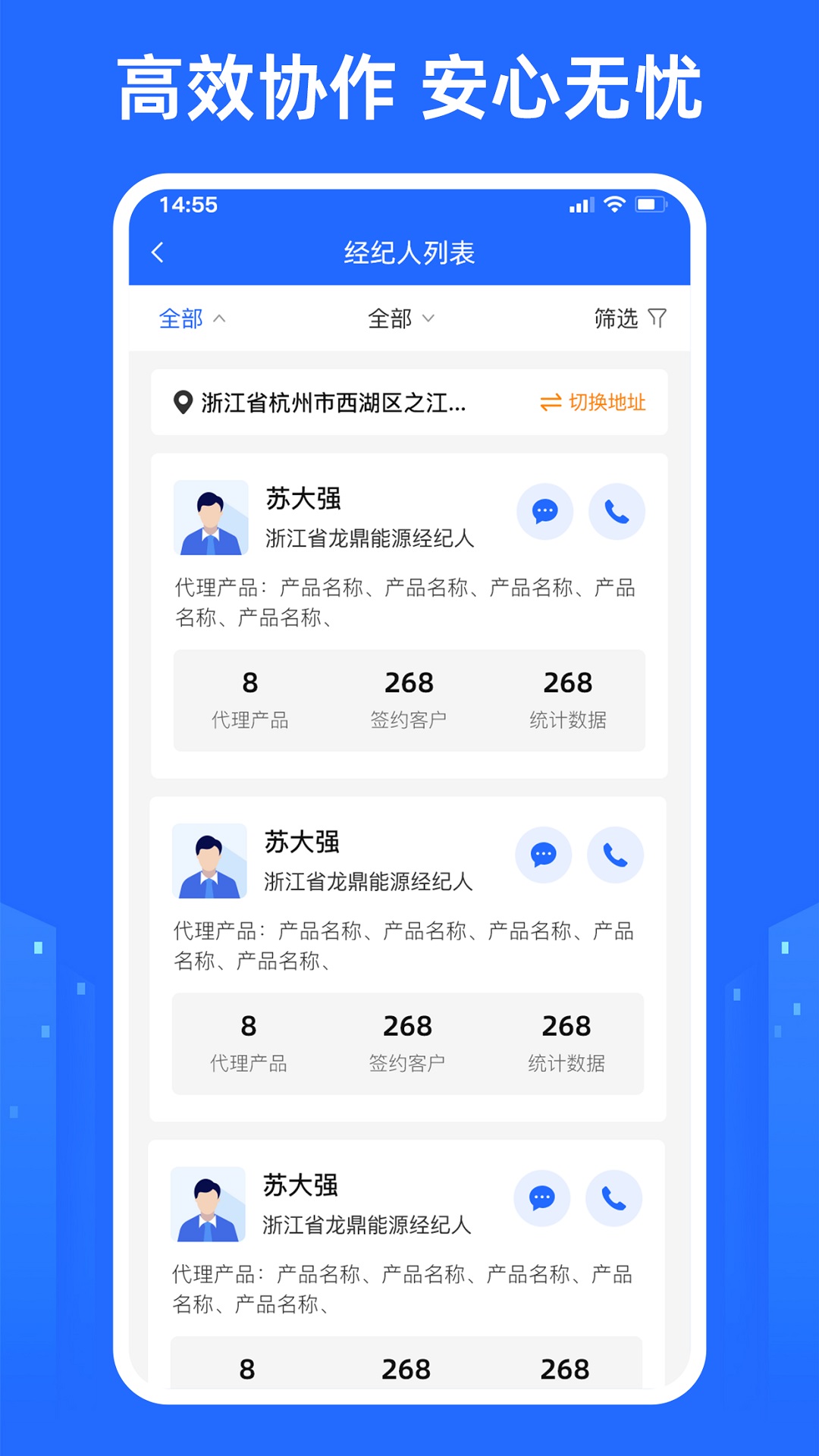This screenshot has height=1456, width=819.
Task: Tap the phone icon on third broker card
Action: (613, 1198)
